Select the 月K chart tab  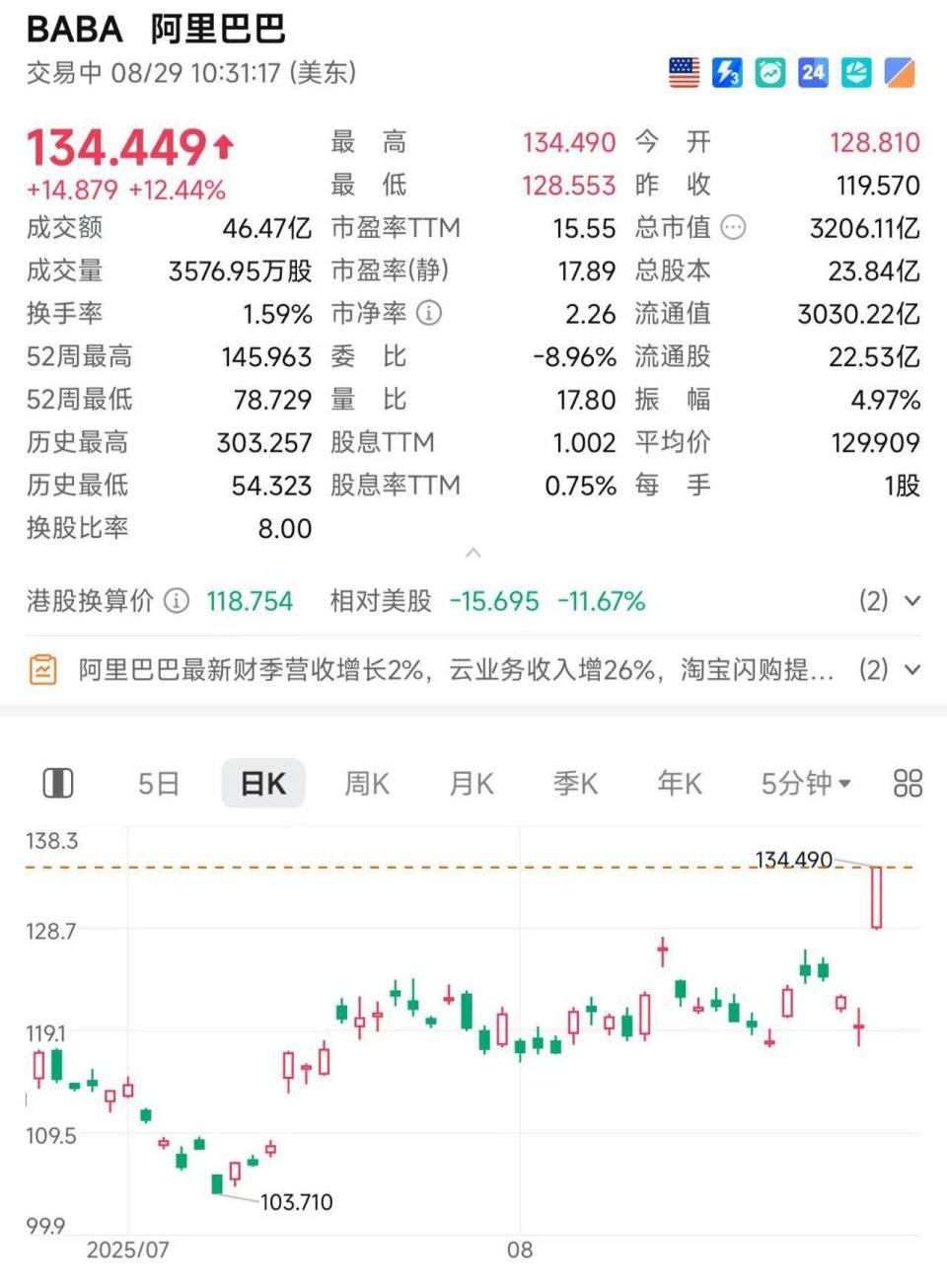click(x=471, y=783)
